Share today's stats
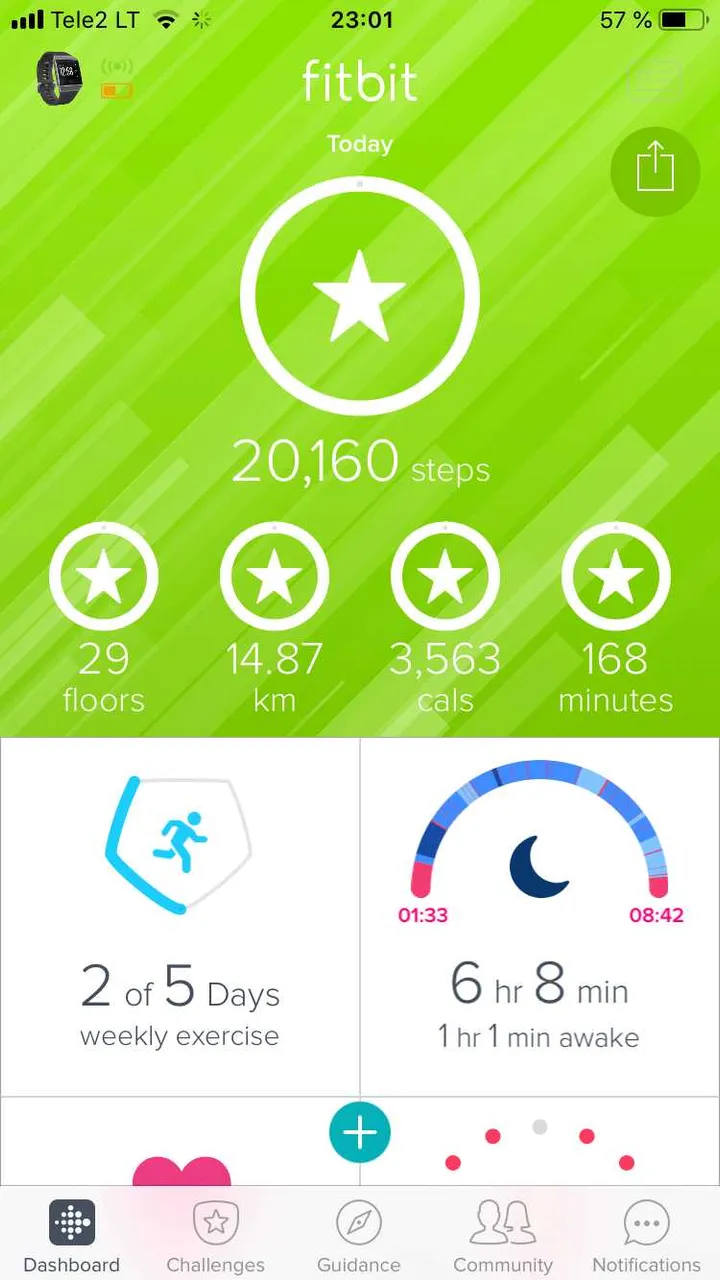Viewport: 720px width, 1280px height. 655,172
